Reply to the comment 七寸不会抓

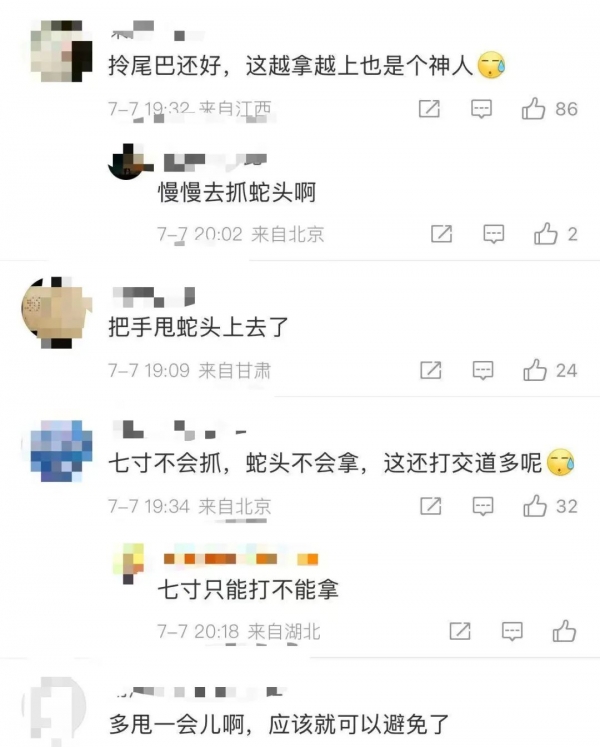481,507
